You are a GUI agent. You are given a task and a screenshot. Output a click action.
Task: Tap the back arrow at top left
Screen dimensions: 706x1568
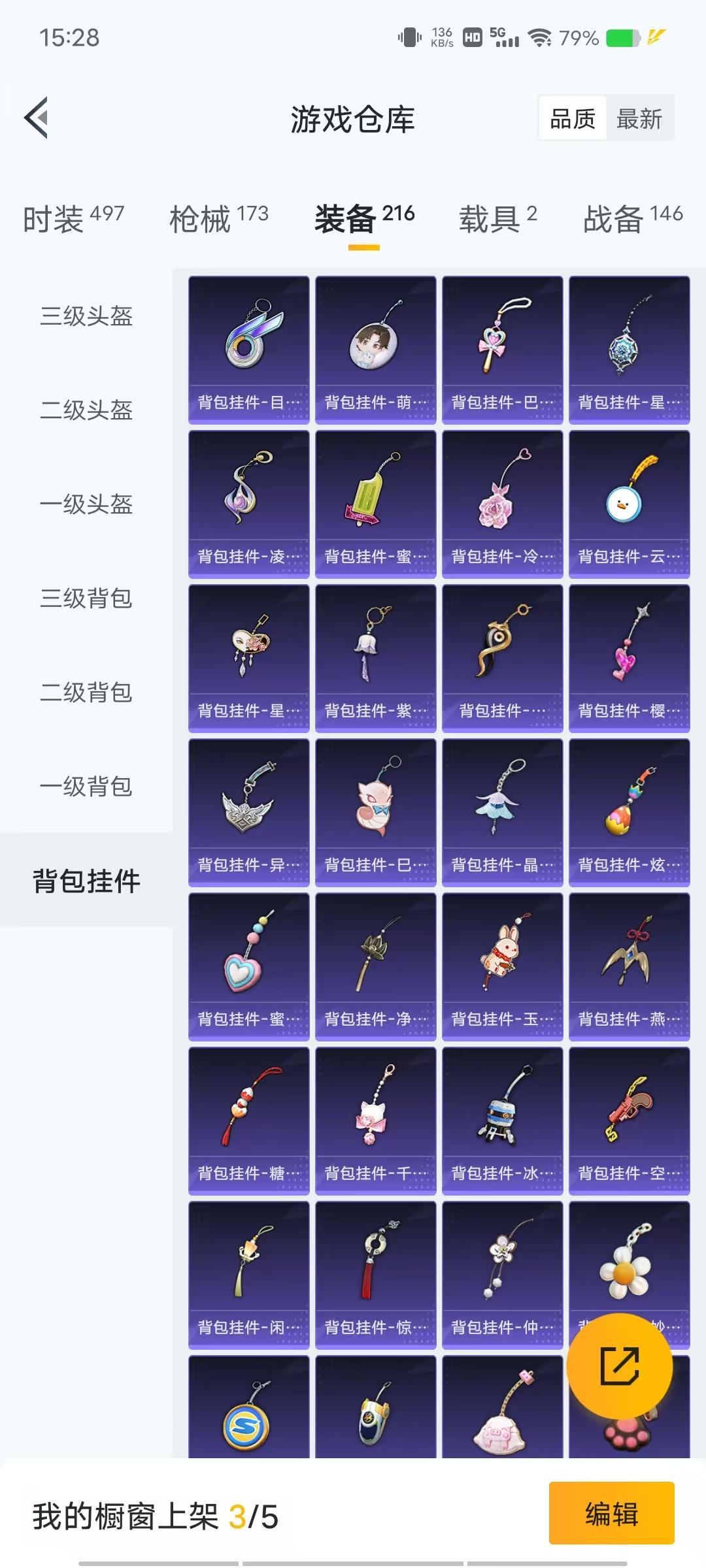point(36,118)
